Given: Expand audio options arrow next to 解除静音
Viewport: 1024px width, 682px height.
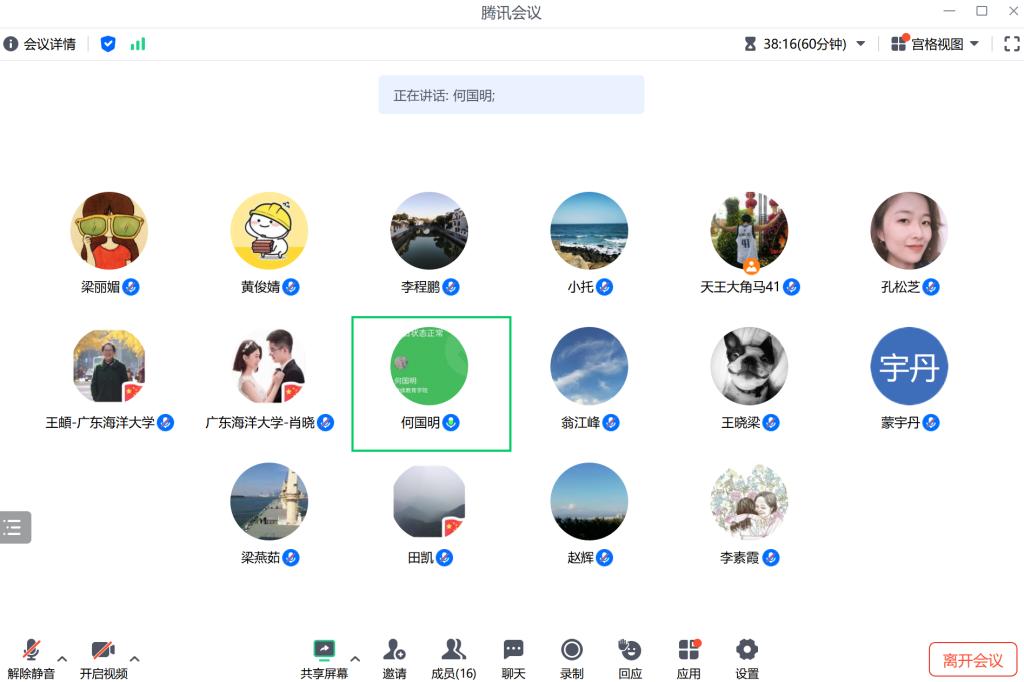Looking at the screenshot, I should click(62, 659).
